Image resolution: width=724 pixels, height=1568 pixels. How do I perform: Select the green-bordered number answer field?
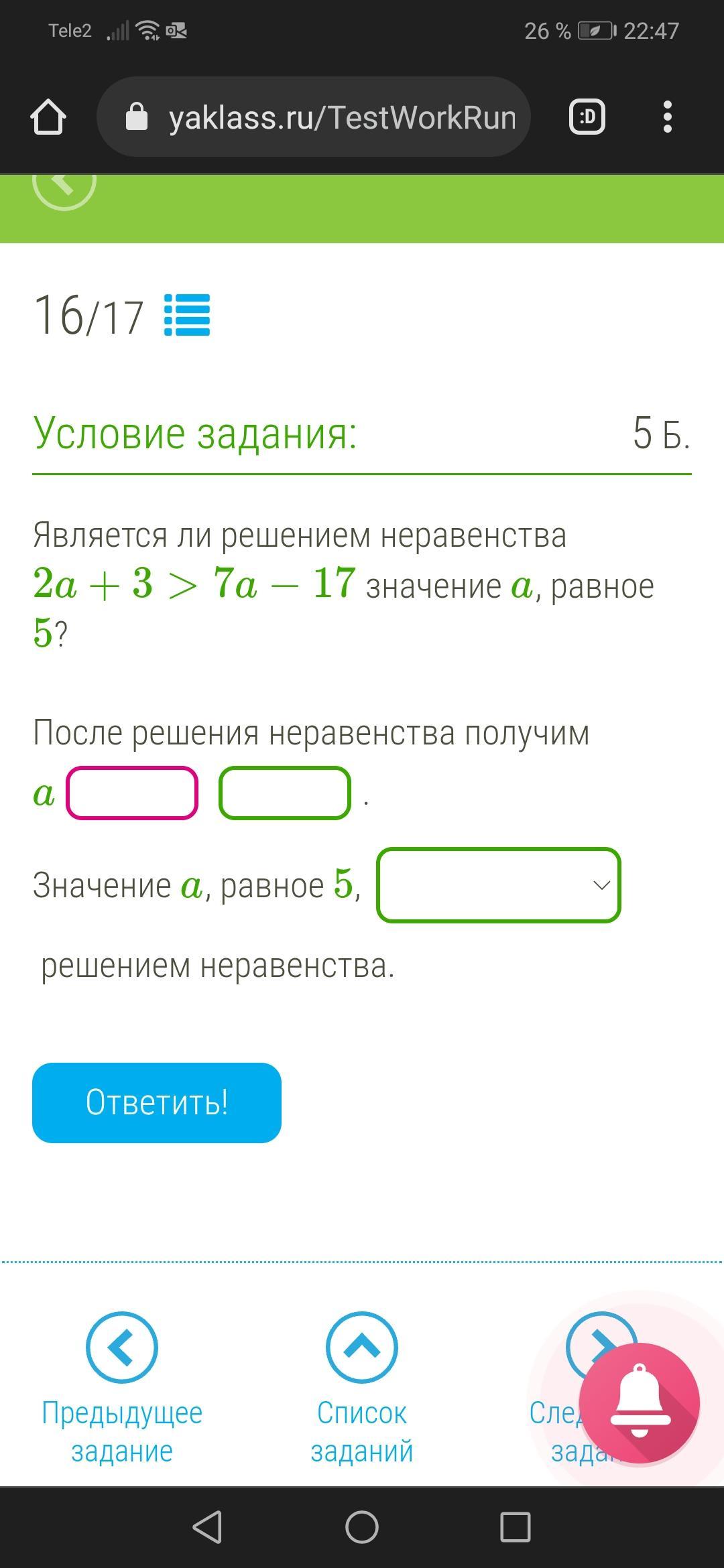[x=285, y=793]
